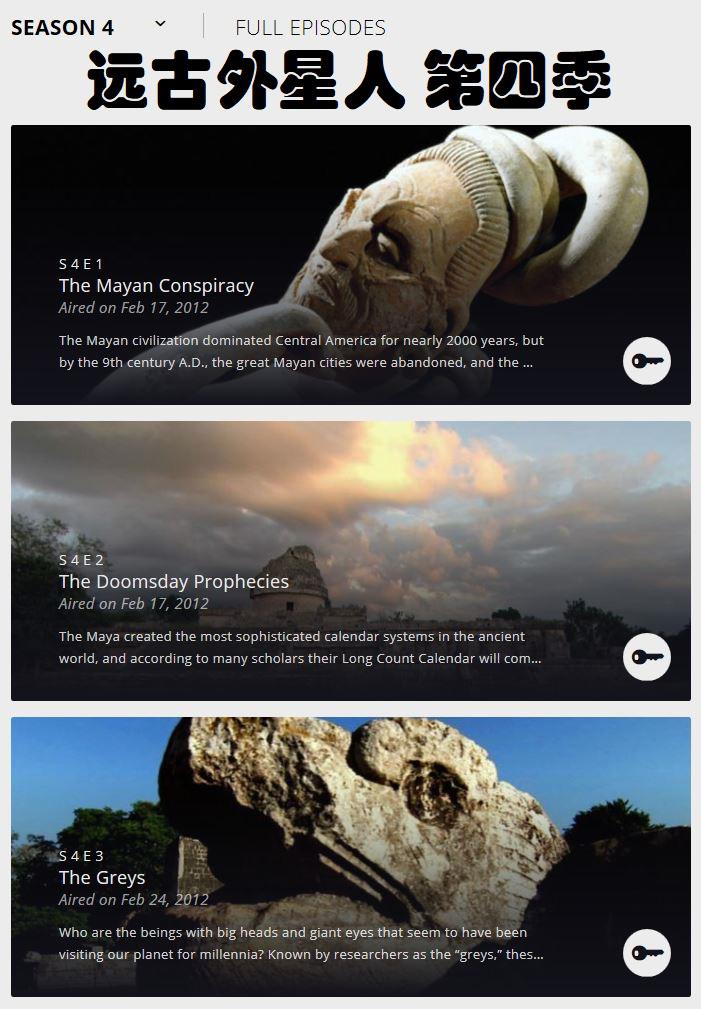Switch to the Full Episodes tab
Screen dimensions: 701x1009
coord(310,28)
